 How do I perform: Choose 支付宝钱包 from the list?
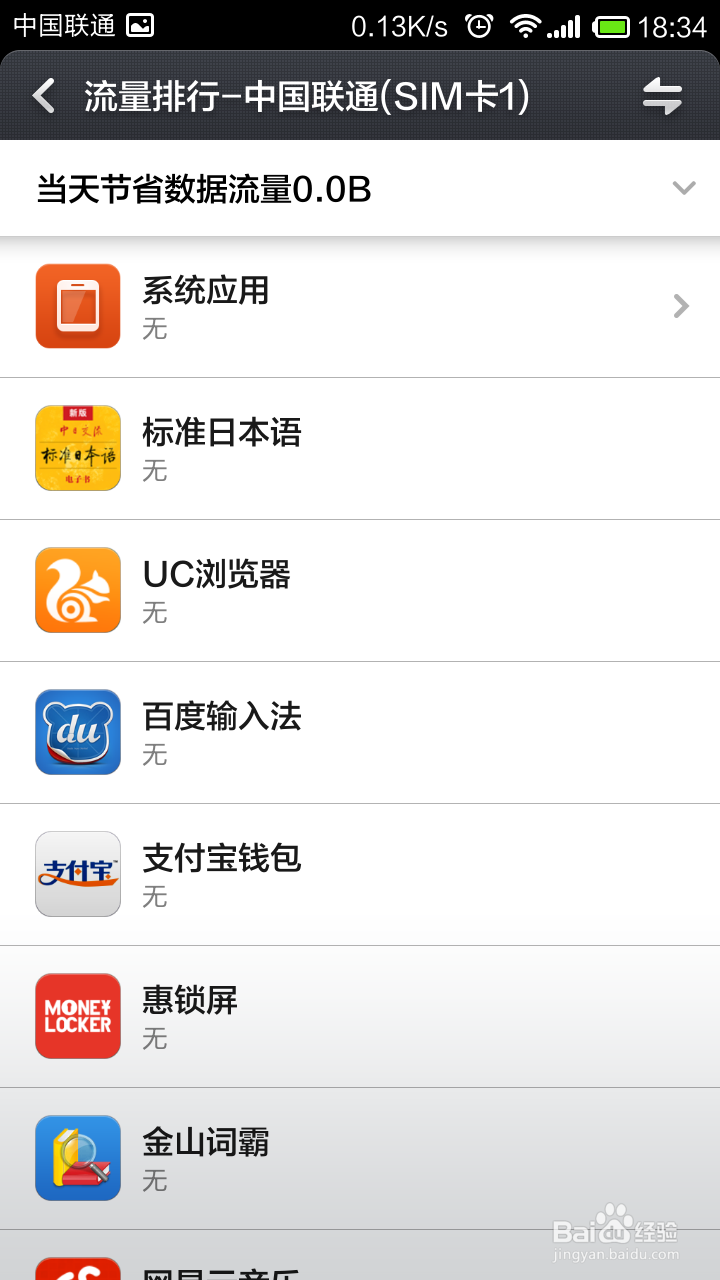coord(360,875)
